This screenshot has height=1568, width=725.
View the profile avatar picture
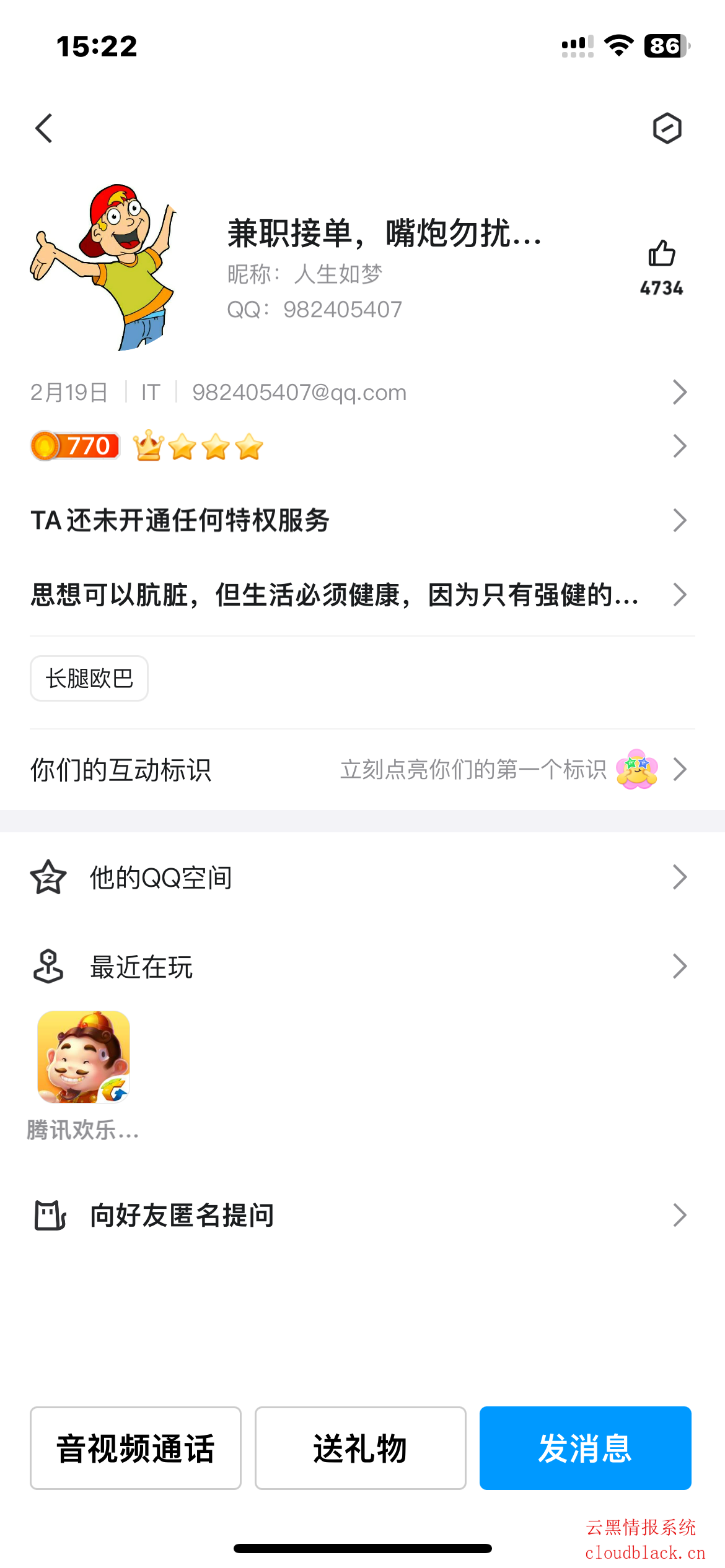(105, 268)
